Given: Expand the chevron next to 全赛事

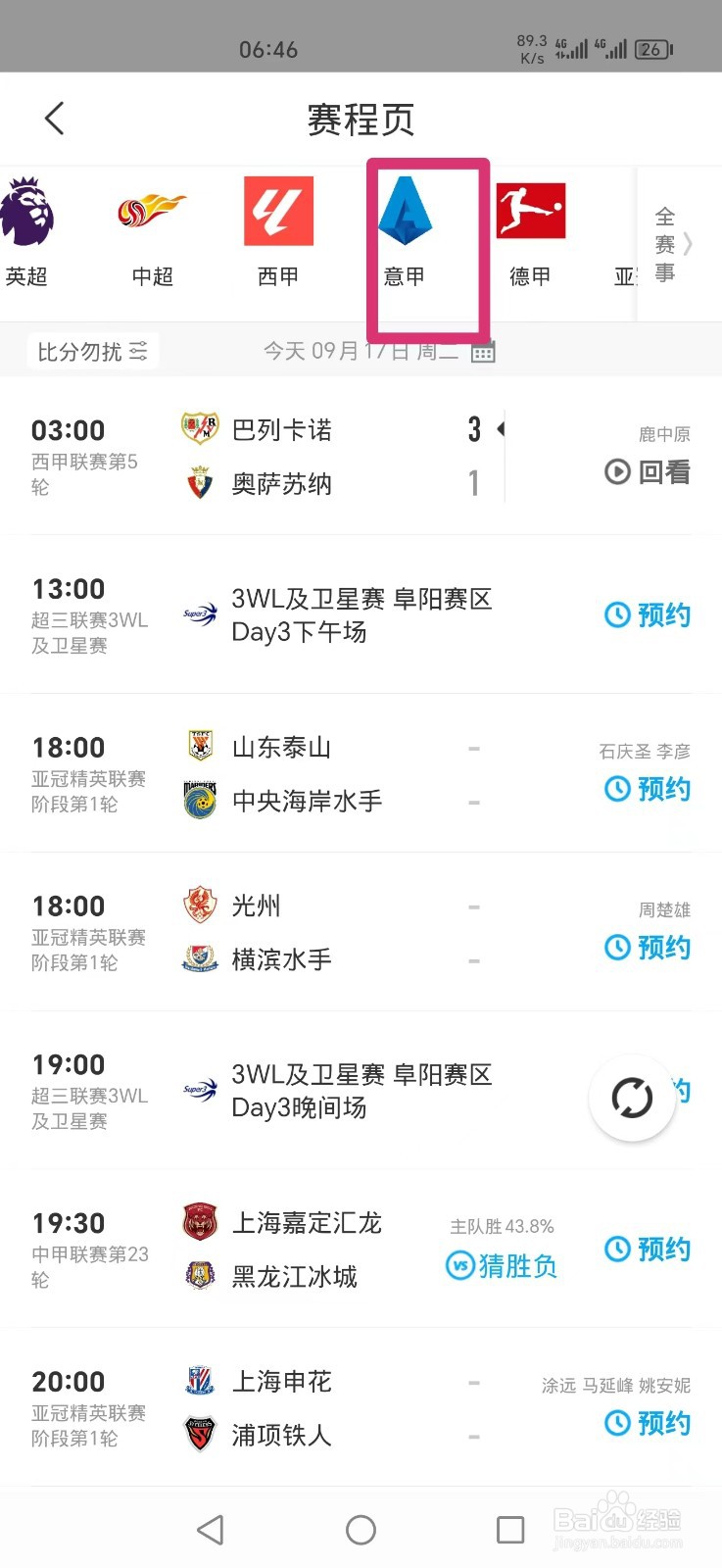Looking at the screenshot, I should [x=687, y=240].
